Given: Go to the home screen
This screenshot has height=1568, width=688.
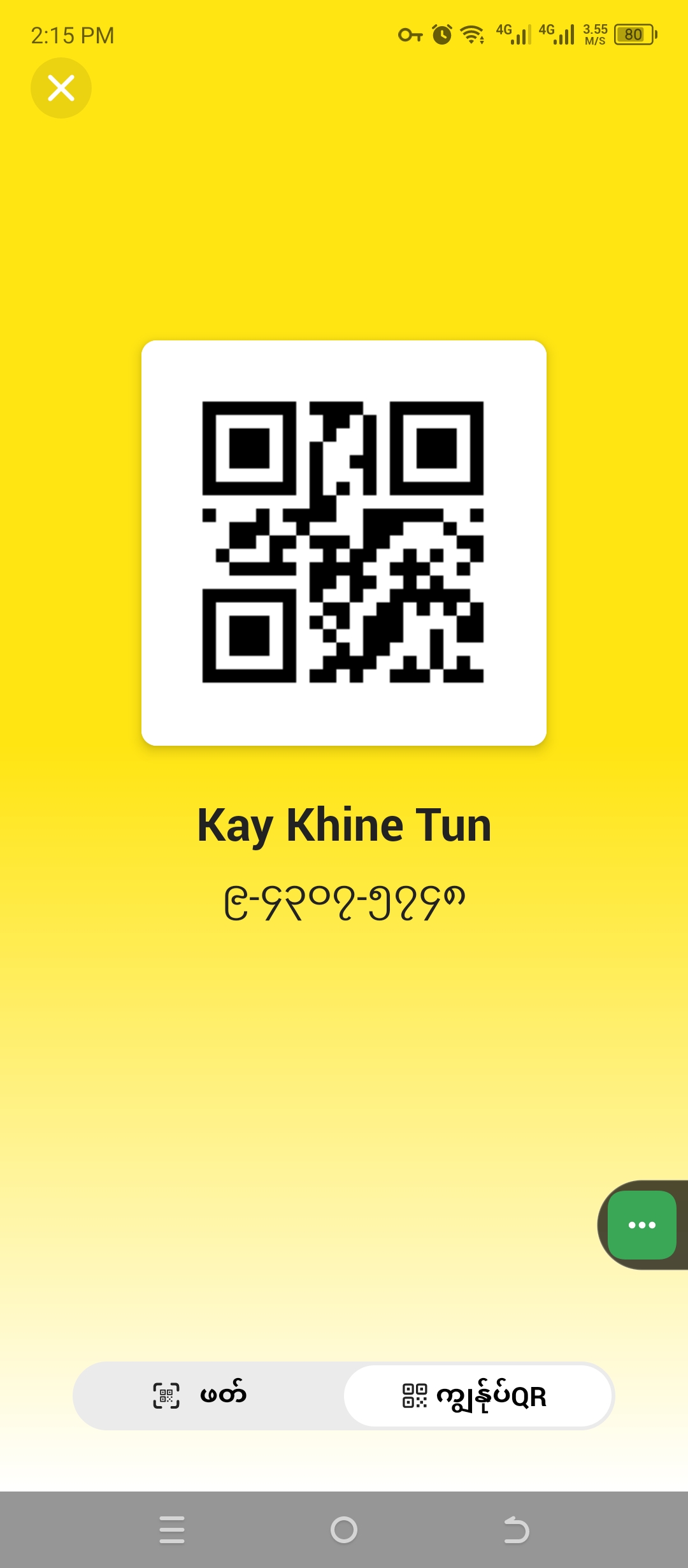Looking at the screenshot, I should pyautogui.click(x=344, y=1530).
